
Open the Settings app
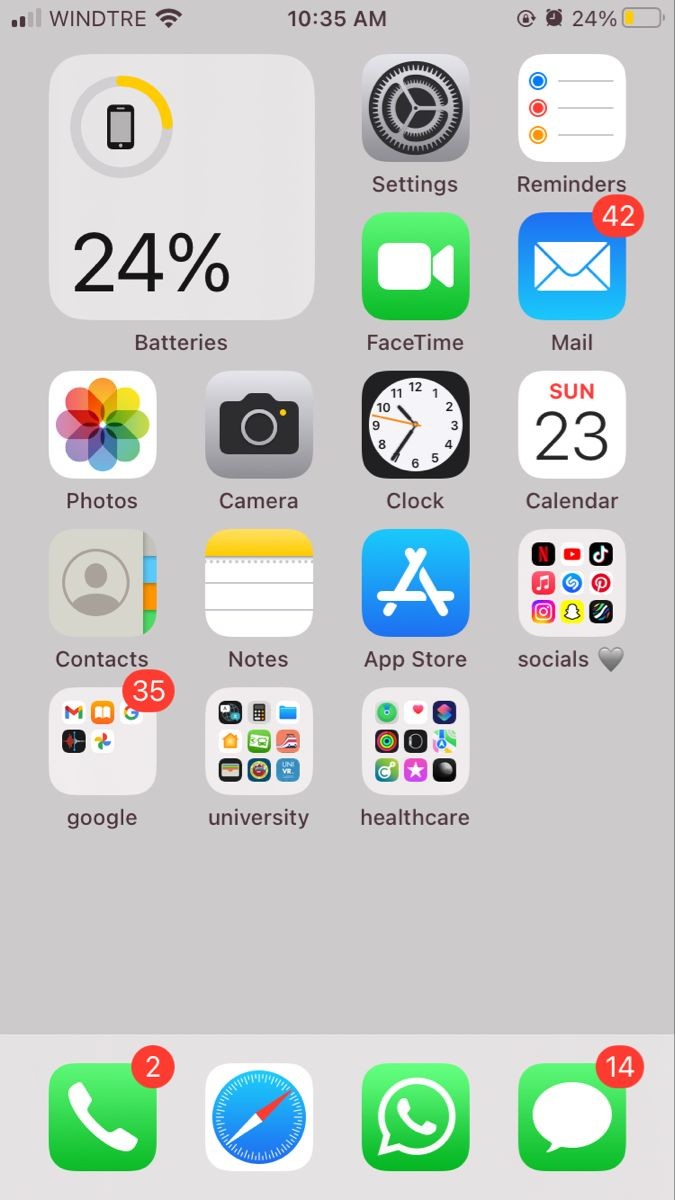click(x=415, y=108)
